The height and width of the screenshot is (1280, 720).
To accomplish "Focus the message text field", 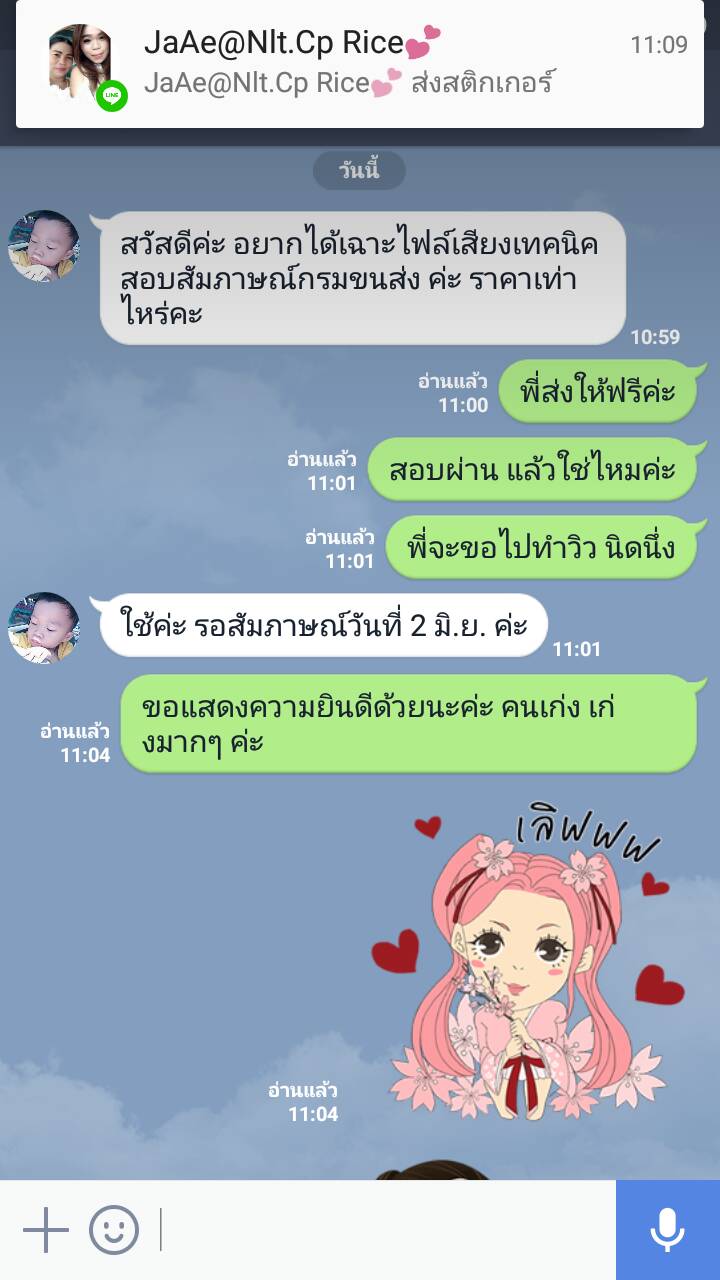I will coord(385,1230).
